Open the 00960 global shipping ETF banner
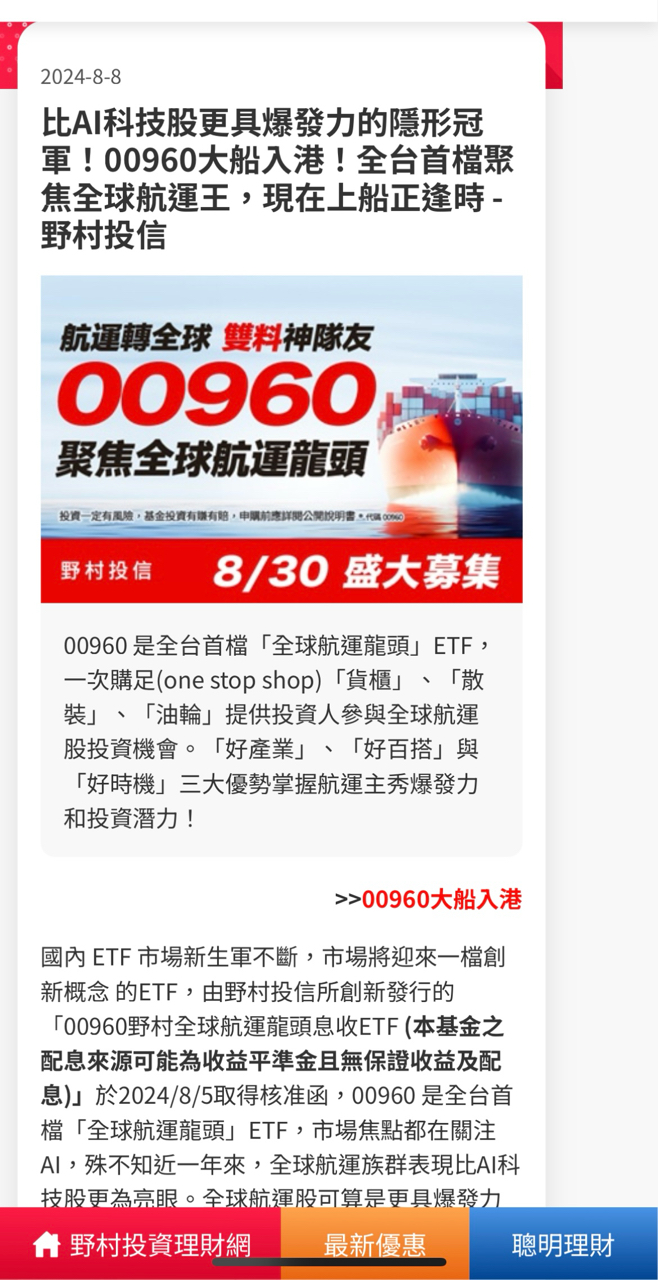The width and height of the screenshot is (658, 1280). tap(281, 439)
